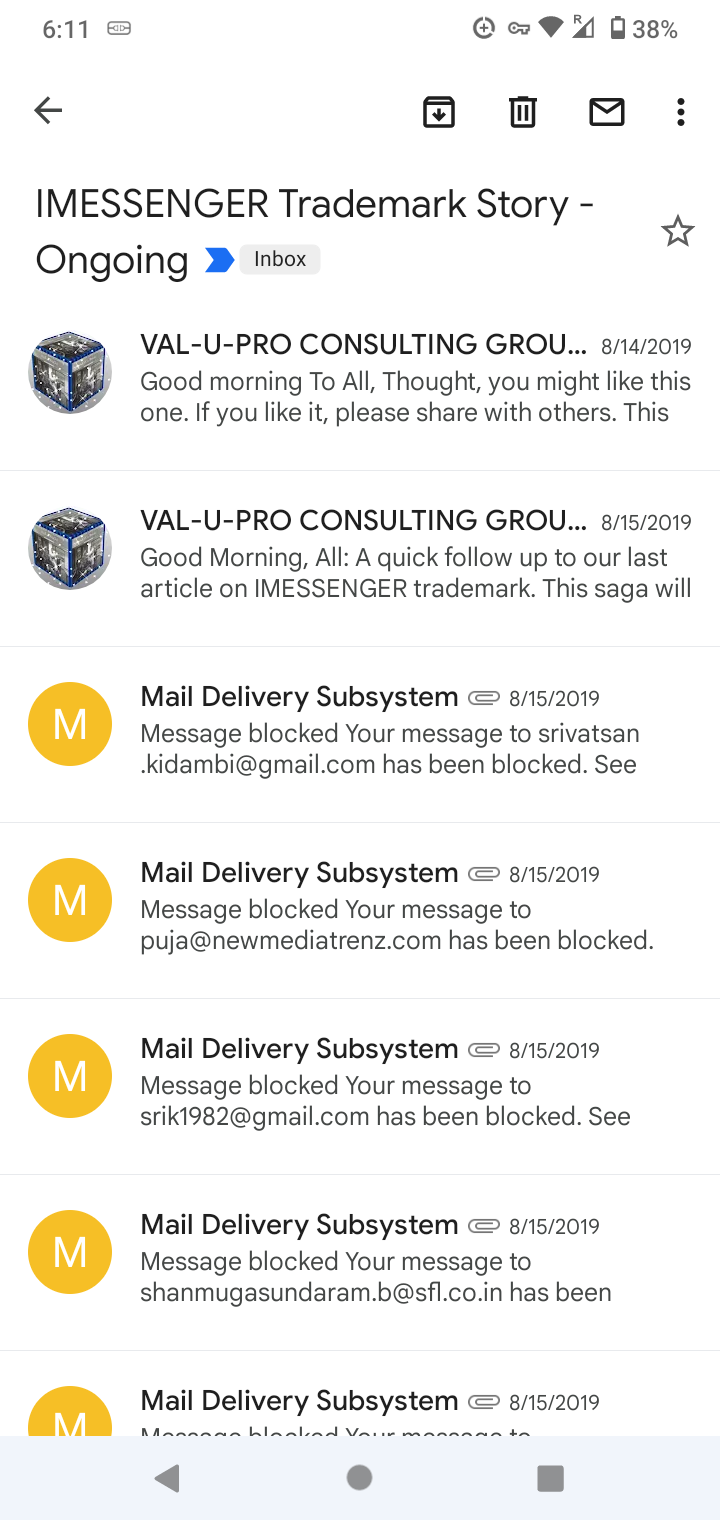Open recent apps from navigation bar
This screenshot has width=720, height=1520.
pyautogui.click(x=550, y=1478)
